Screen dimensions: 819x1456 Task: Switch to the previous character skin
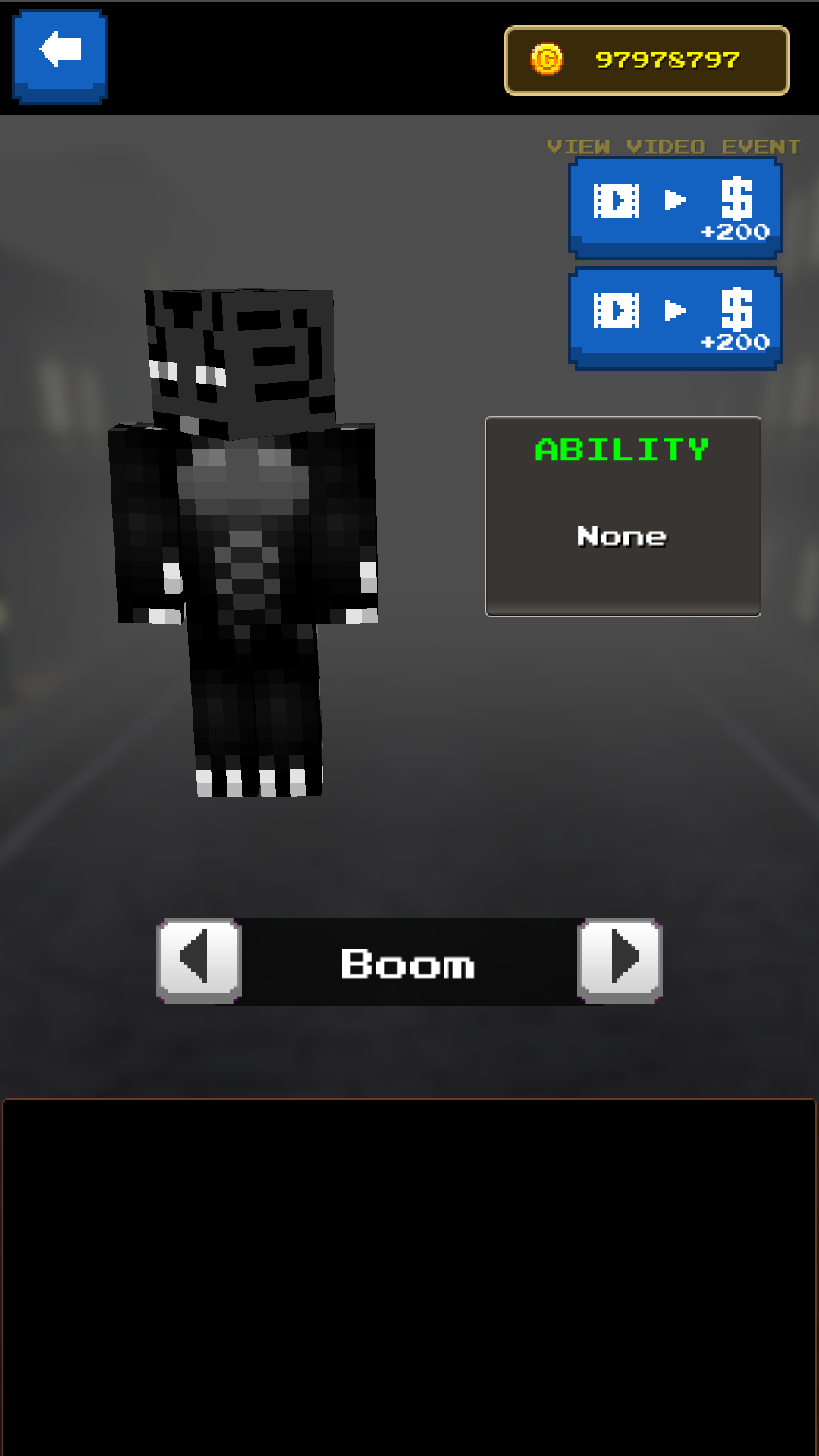(199, 960)
